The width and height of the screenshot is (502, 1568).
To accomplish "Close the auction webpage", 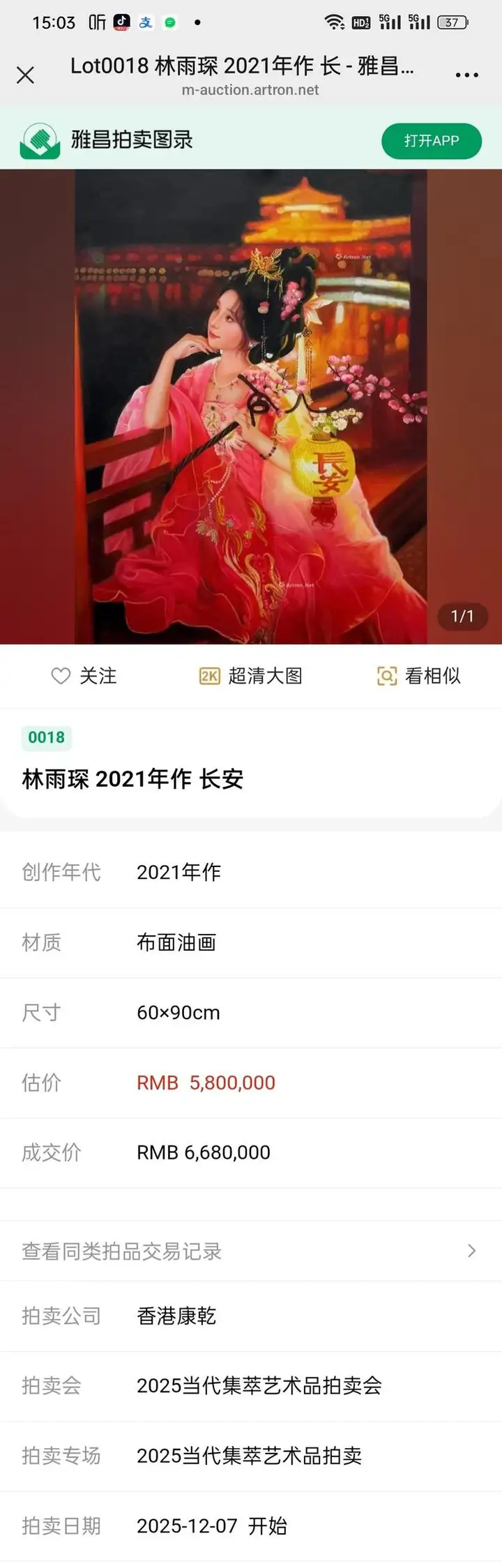I will [x=26, y=75].
